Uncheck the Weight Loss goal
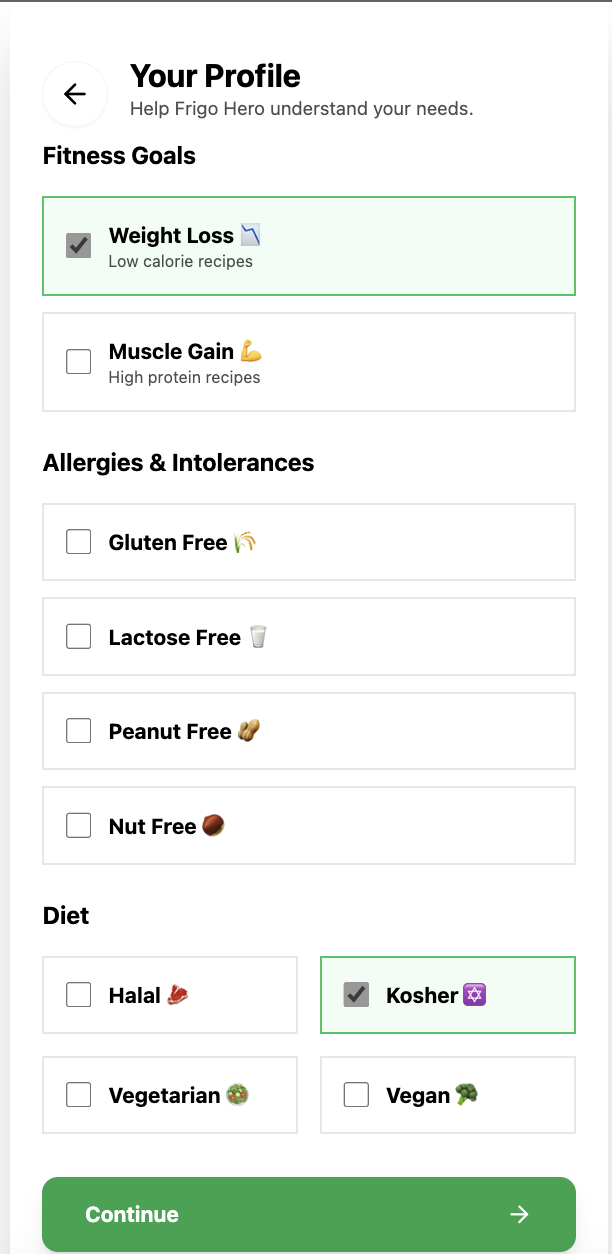 (x=79, y=245)
